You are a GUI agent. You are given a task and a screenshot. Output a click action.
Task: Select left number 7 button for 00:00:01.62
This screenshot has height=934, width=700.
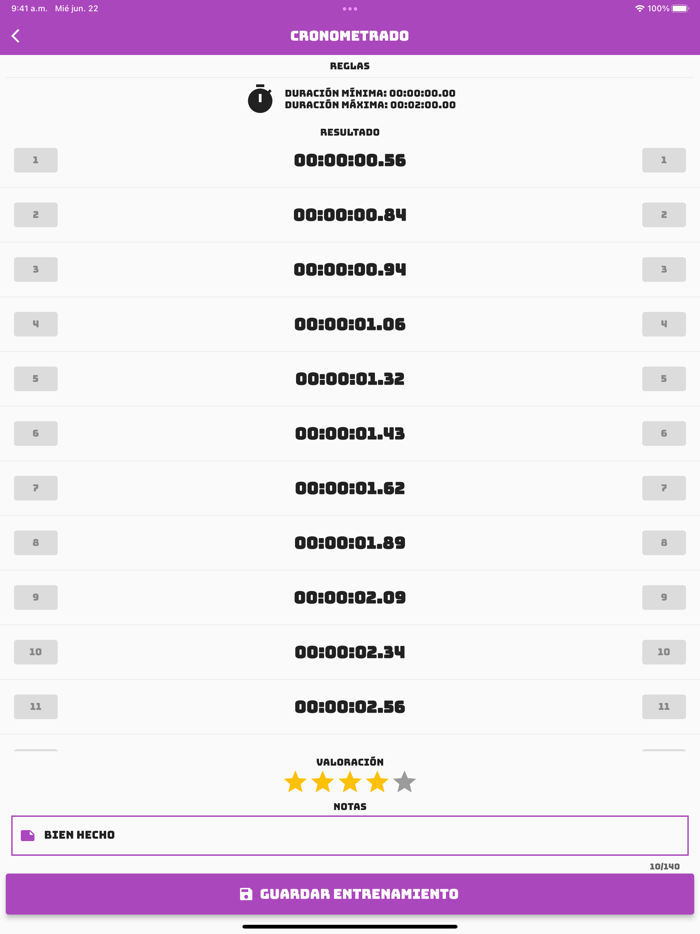tap(36, 488)
